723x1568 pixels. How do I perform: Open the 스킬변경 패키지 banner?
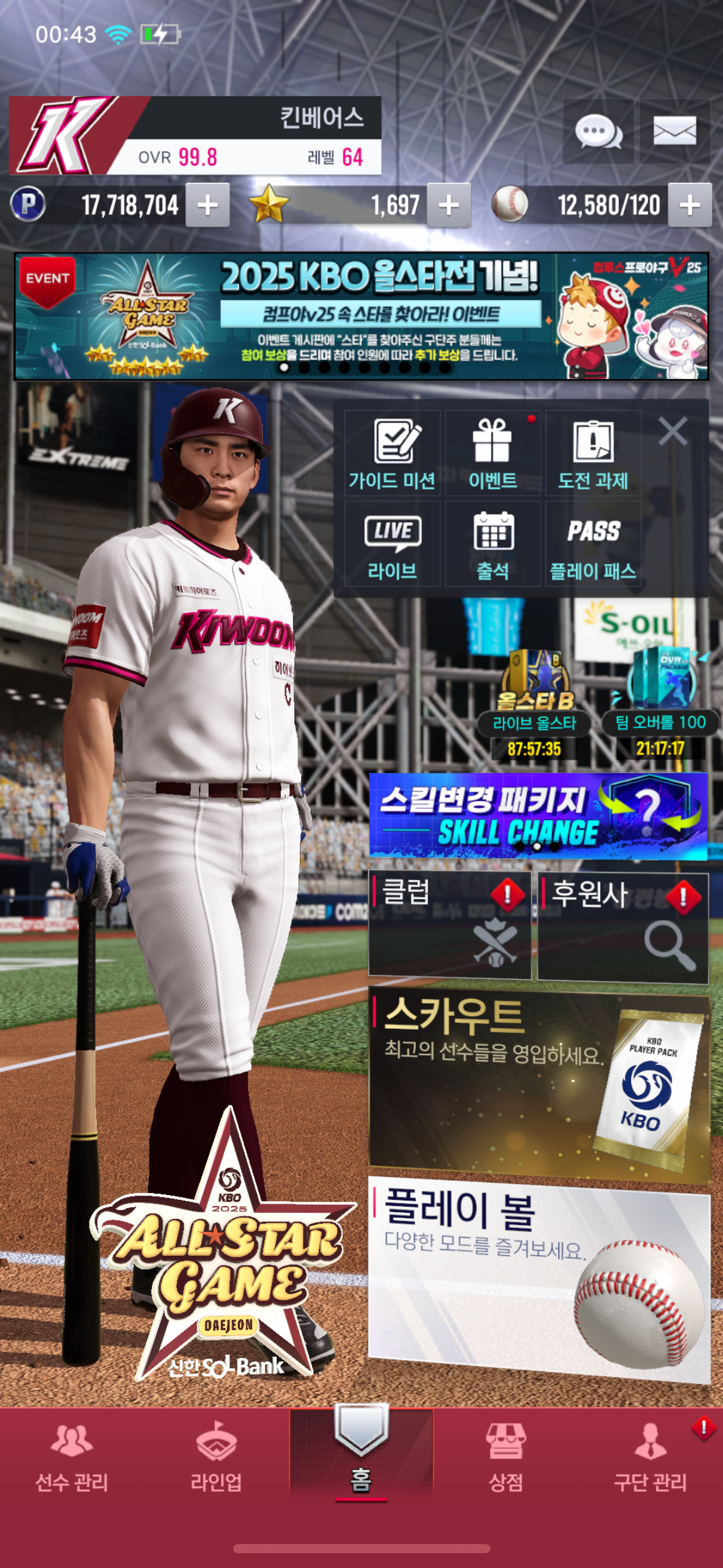[538, 816]
